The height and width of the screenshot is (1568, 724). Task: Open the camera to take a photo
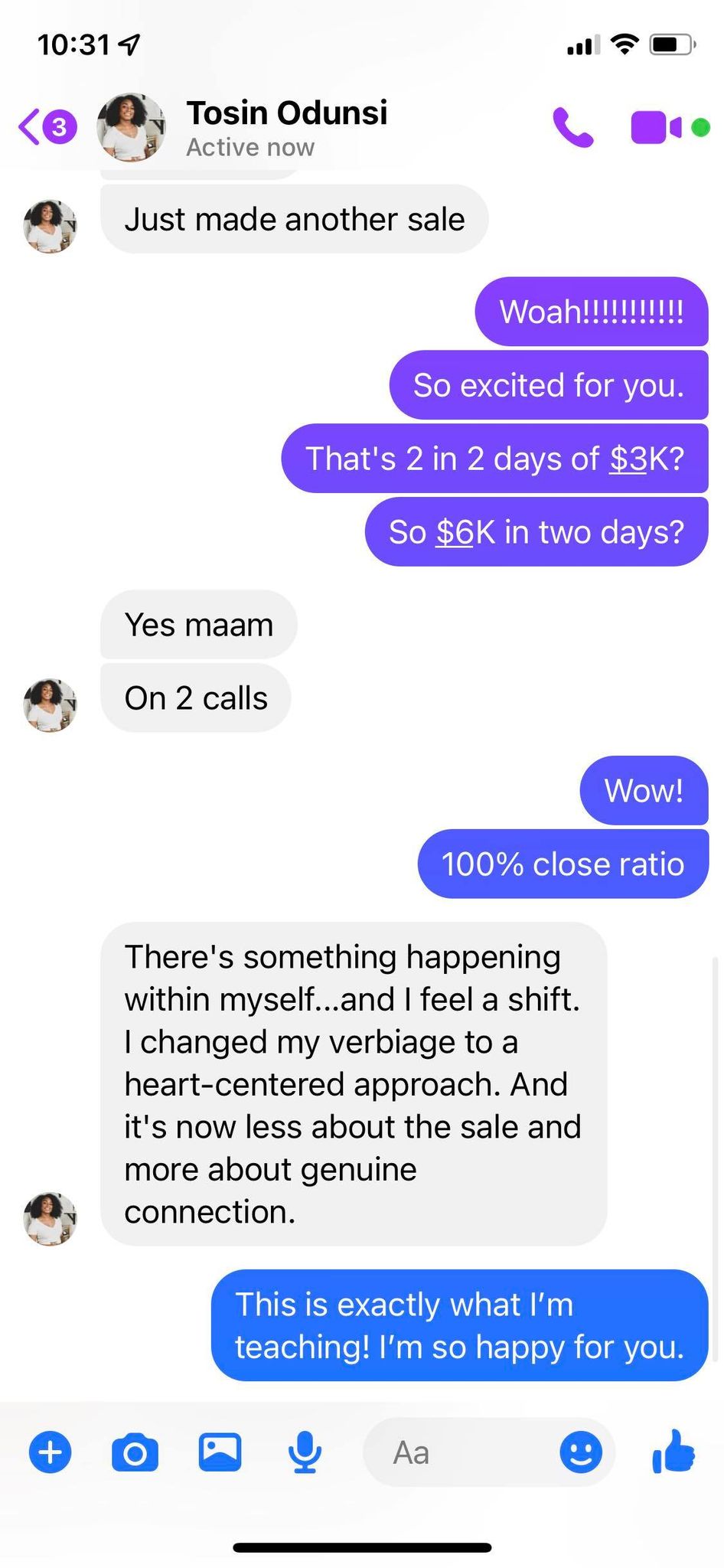[x=135, y=1452]
